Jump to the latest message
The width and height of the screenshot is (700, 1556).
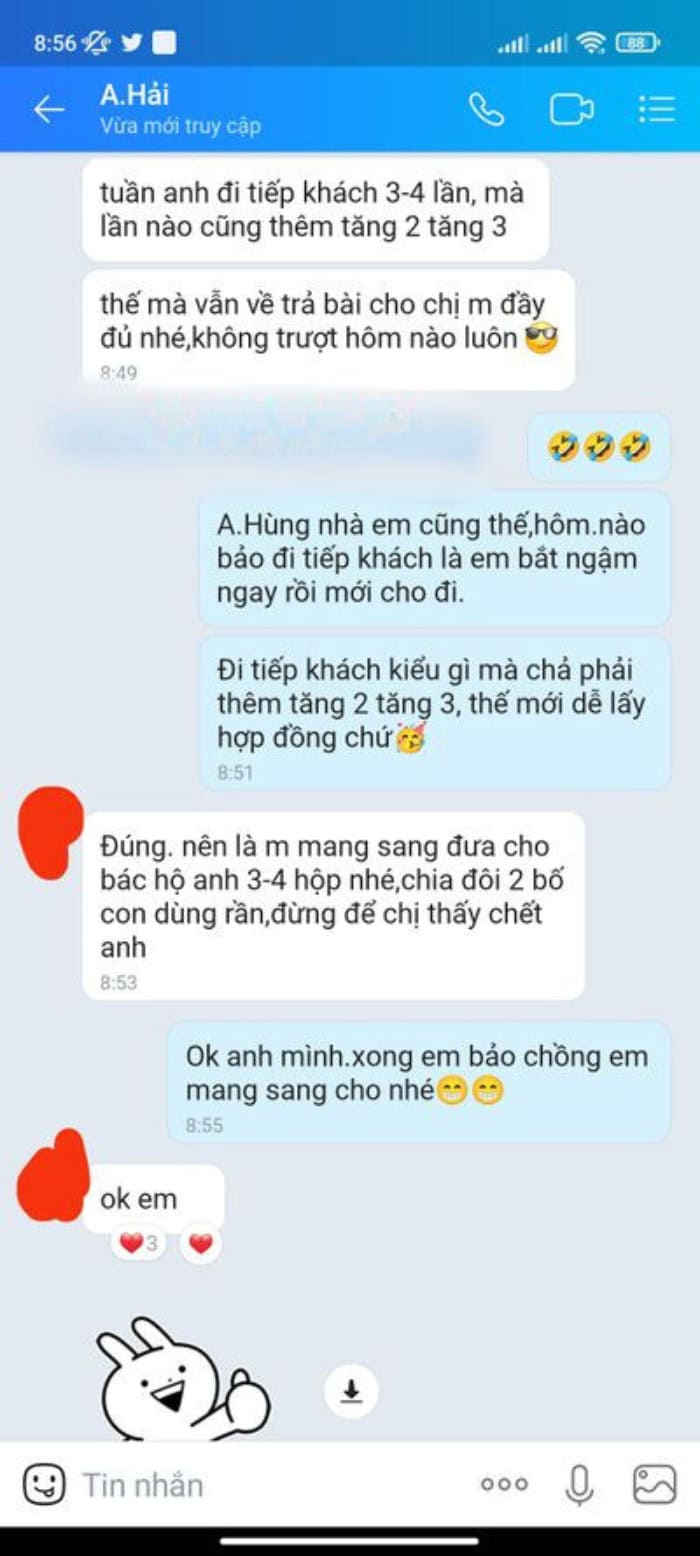pyautogui.click(x=351, y=1391)
